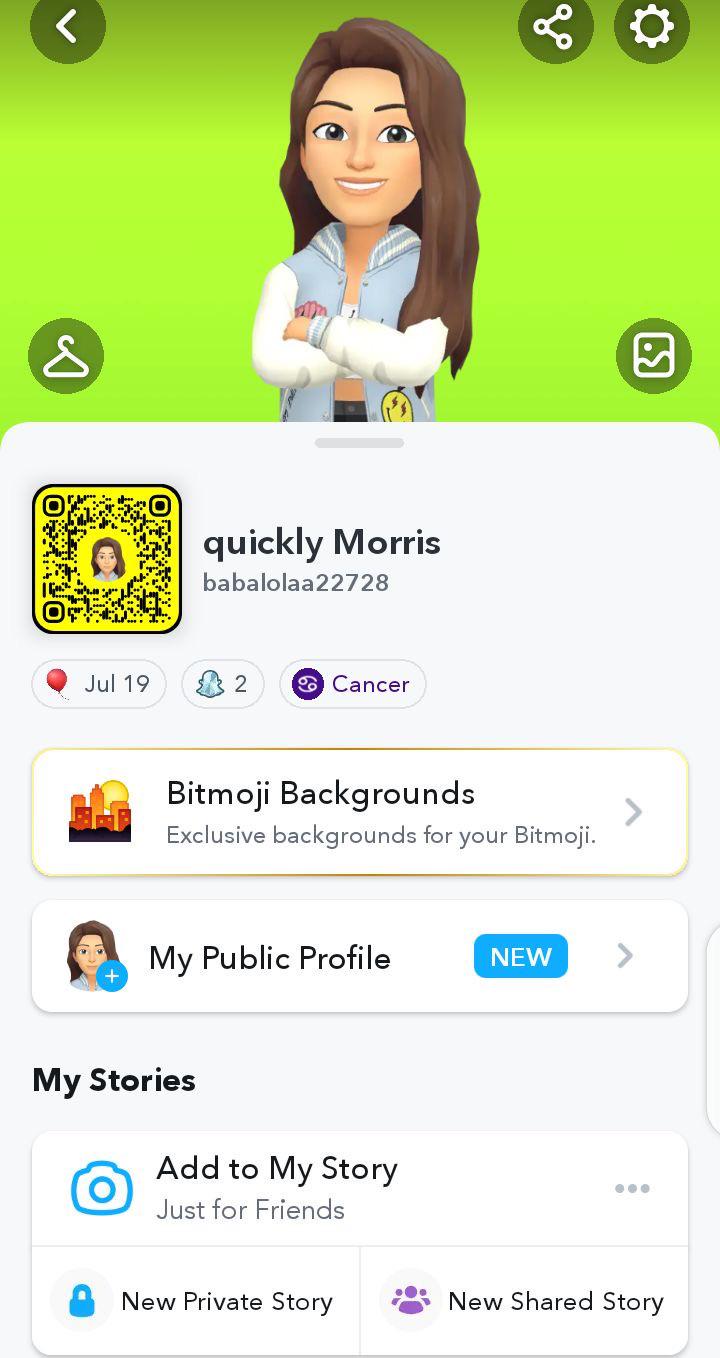Viewport: 720px width, 1358px height.
Task: Open the settings gear
Action: tap(651, 26)
